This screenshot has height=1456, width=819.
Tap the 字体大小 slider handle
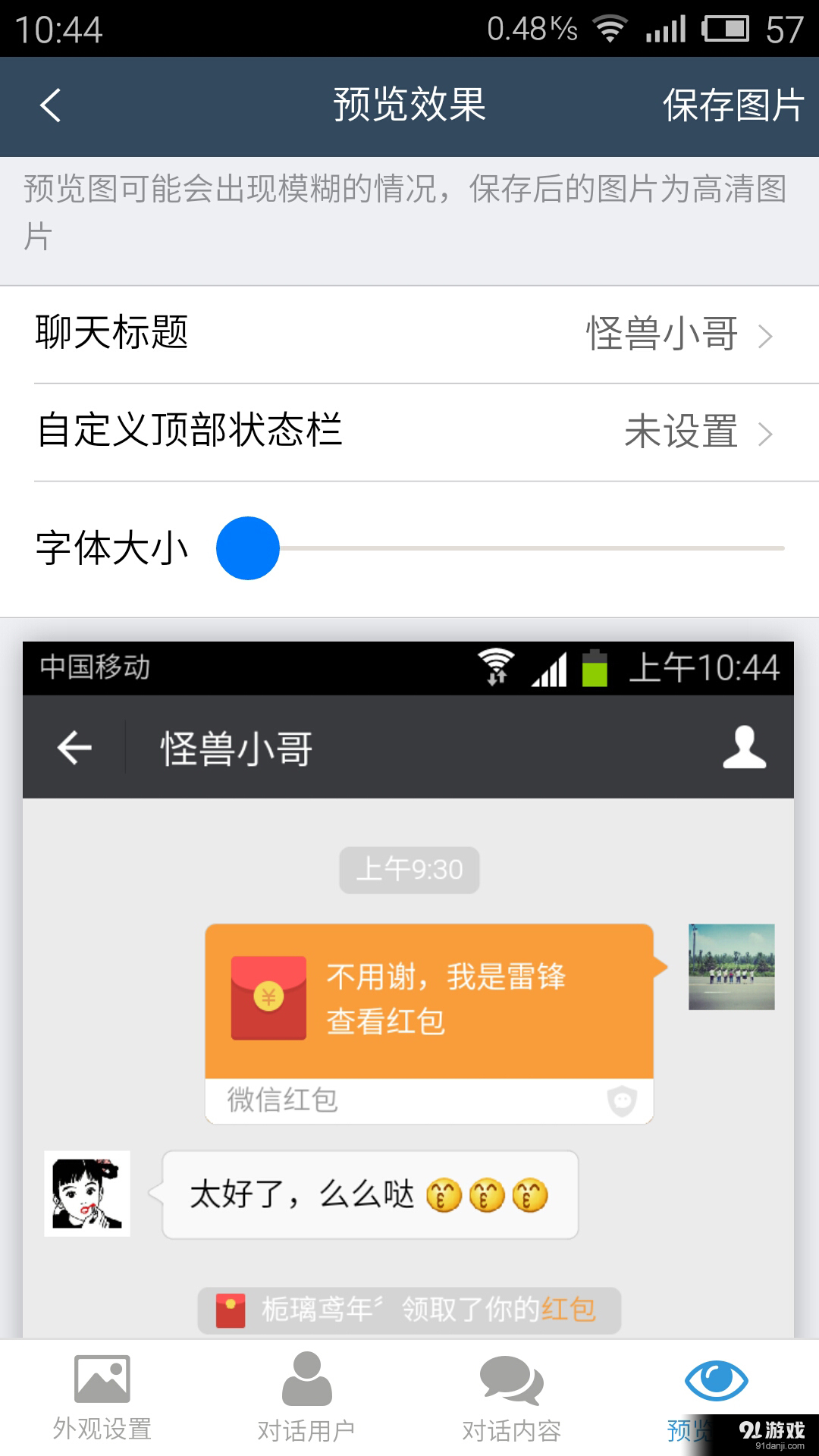(x=248, y=548)
